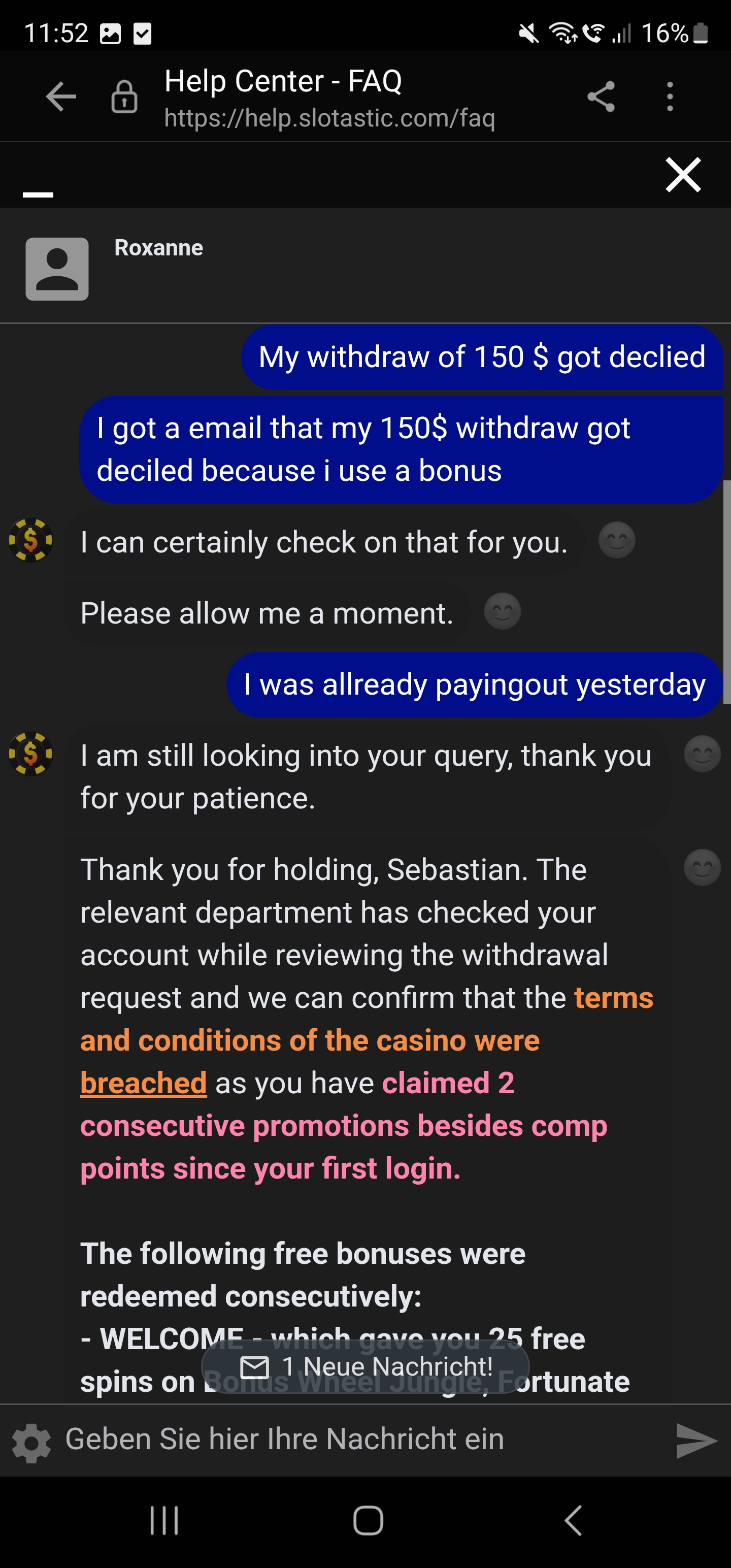The image size is (731, 1568).
Task: React to 'I can certainly check' message
Action: click(617, 540)
